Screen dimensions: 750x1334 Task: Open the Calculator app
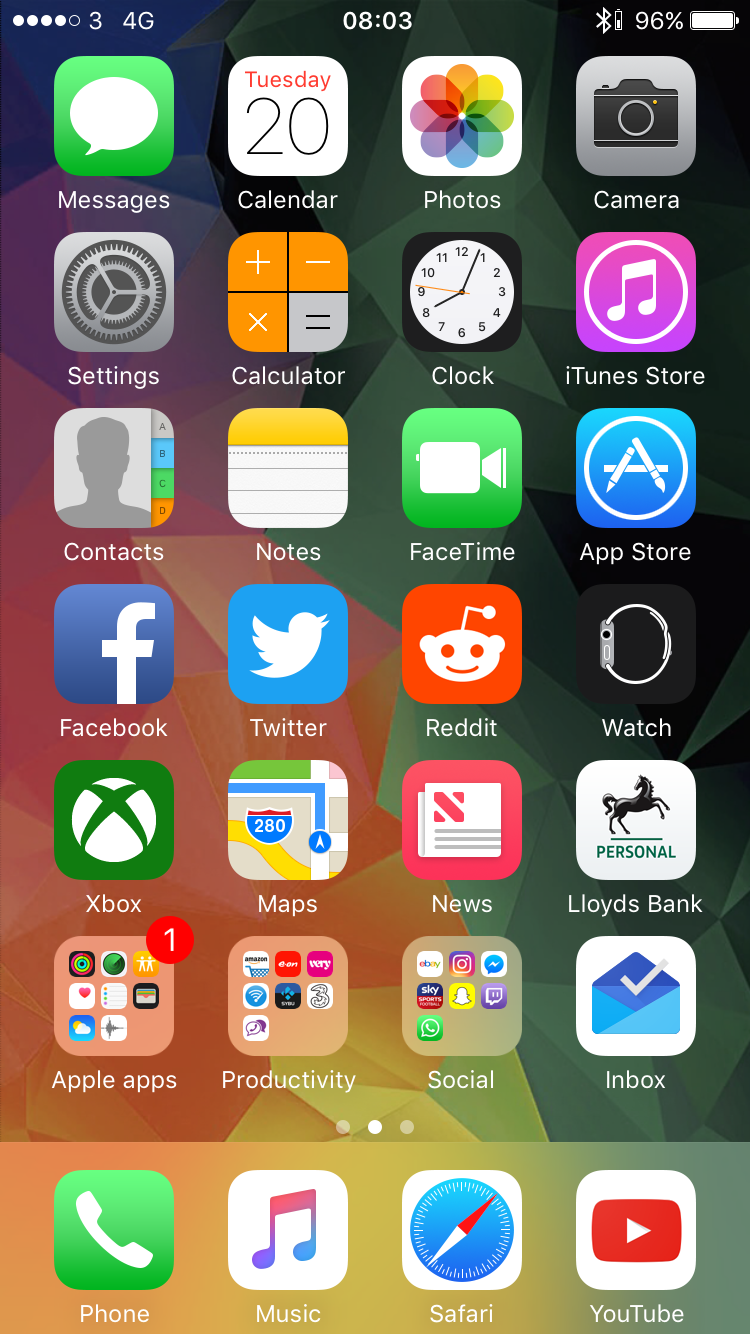[x=288, y=292]
